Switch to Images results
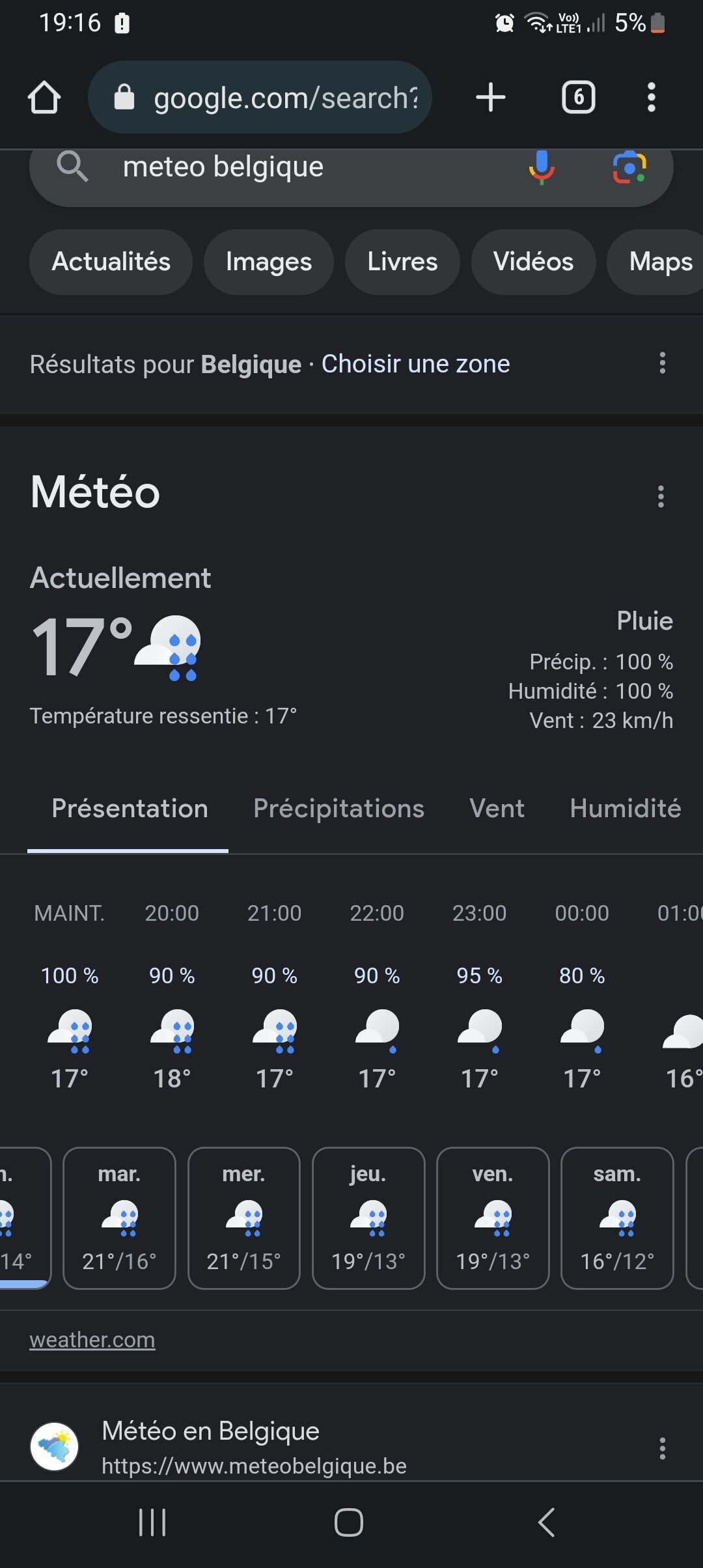Image resolution: width=703 pixels, height=1568 pixels. [269, 262]
